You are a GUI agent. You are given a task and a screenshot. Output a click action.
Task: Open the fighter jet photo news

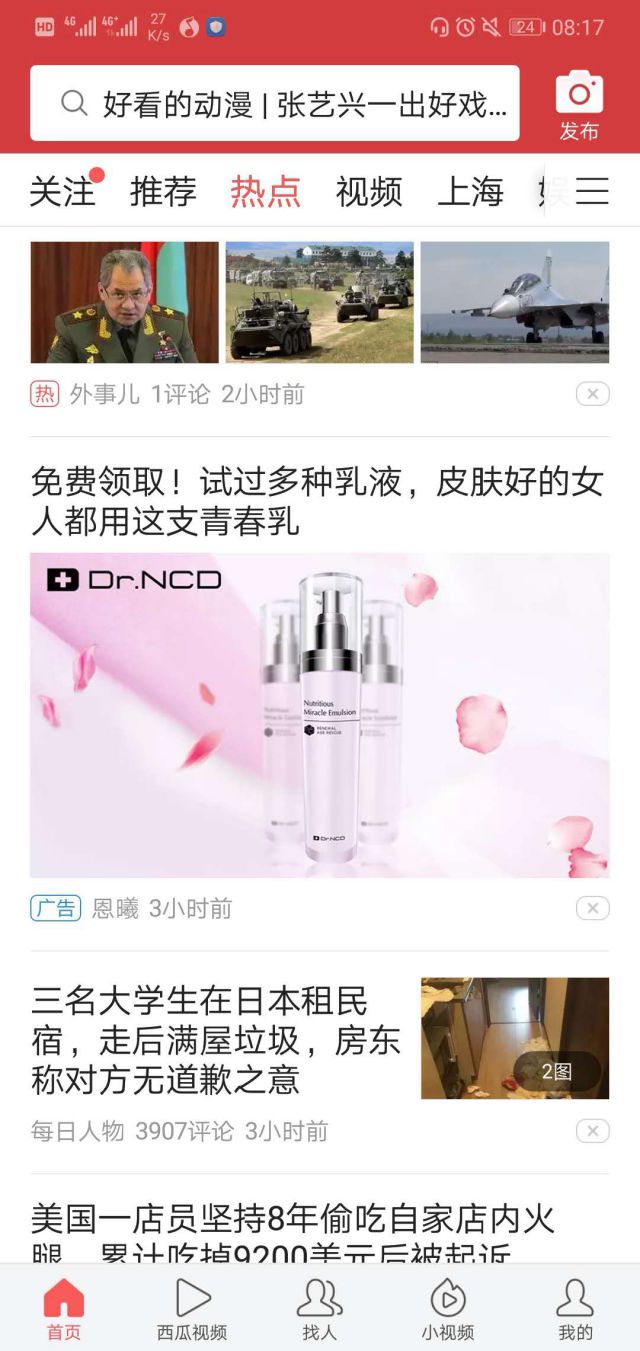514,302
